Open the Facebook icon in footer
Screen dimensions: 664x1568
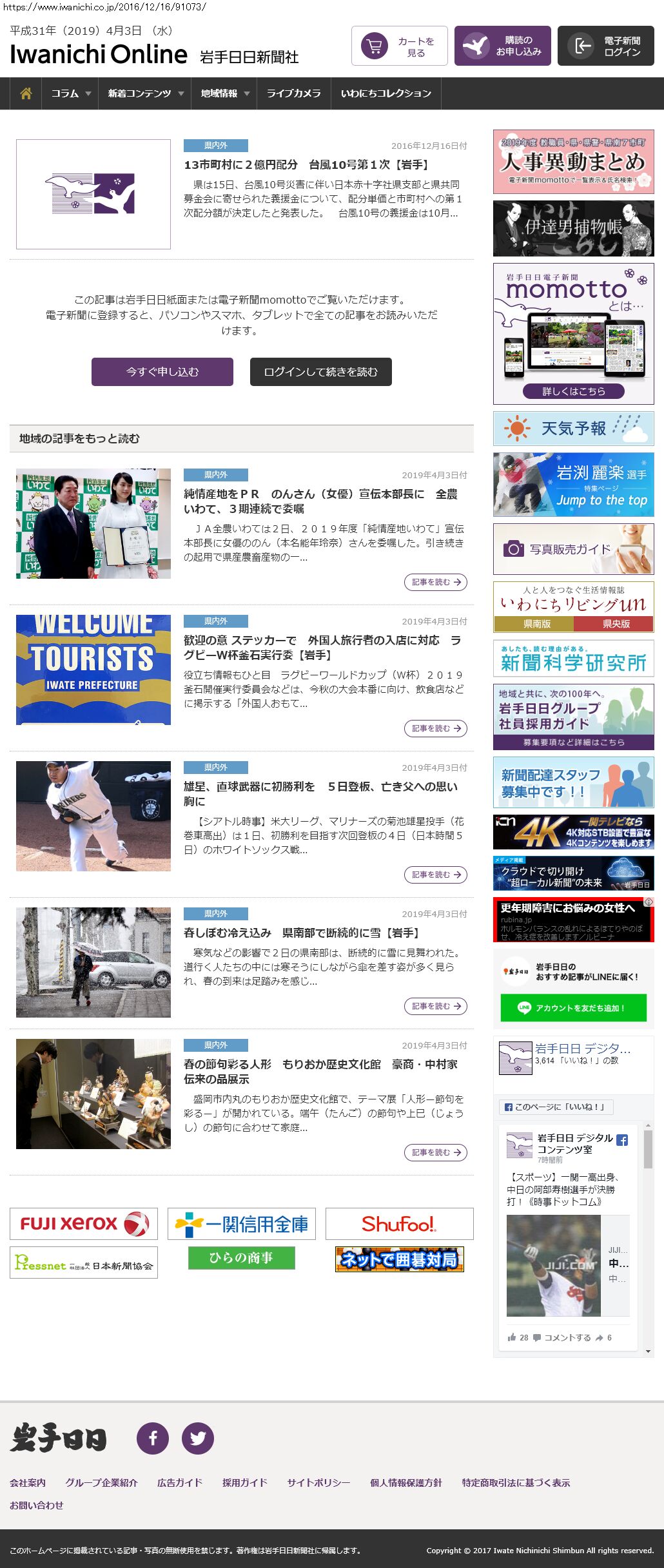pos(153,1438)
